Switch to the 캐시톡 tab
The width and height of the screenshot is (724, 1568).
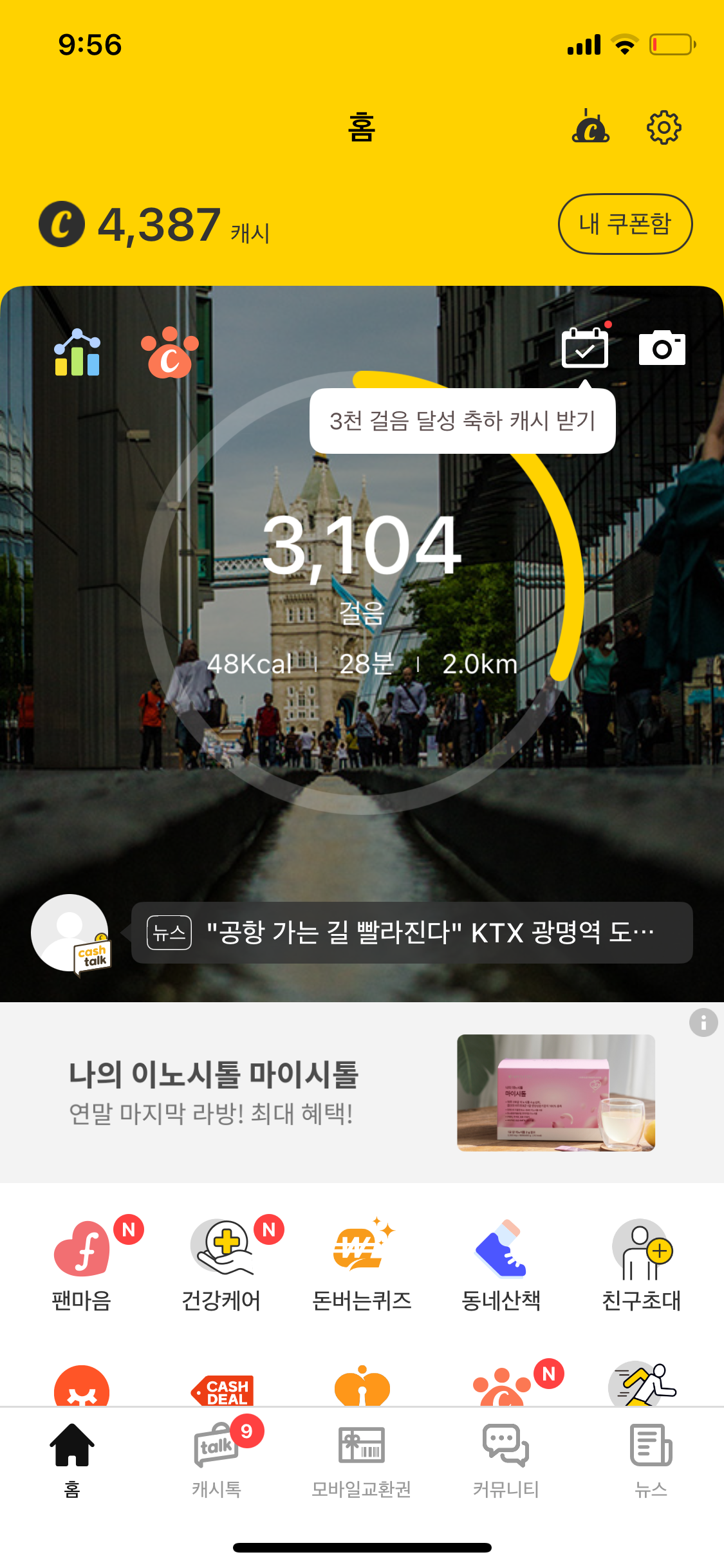pyautogui.click(x=217, y=1459)
